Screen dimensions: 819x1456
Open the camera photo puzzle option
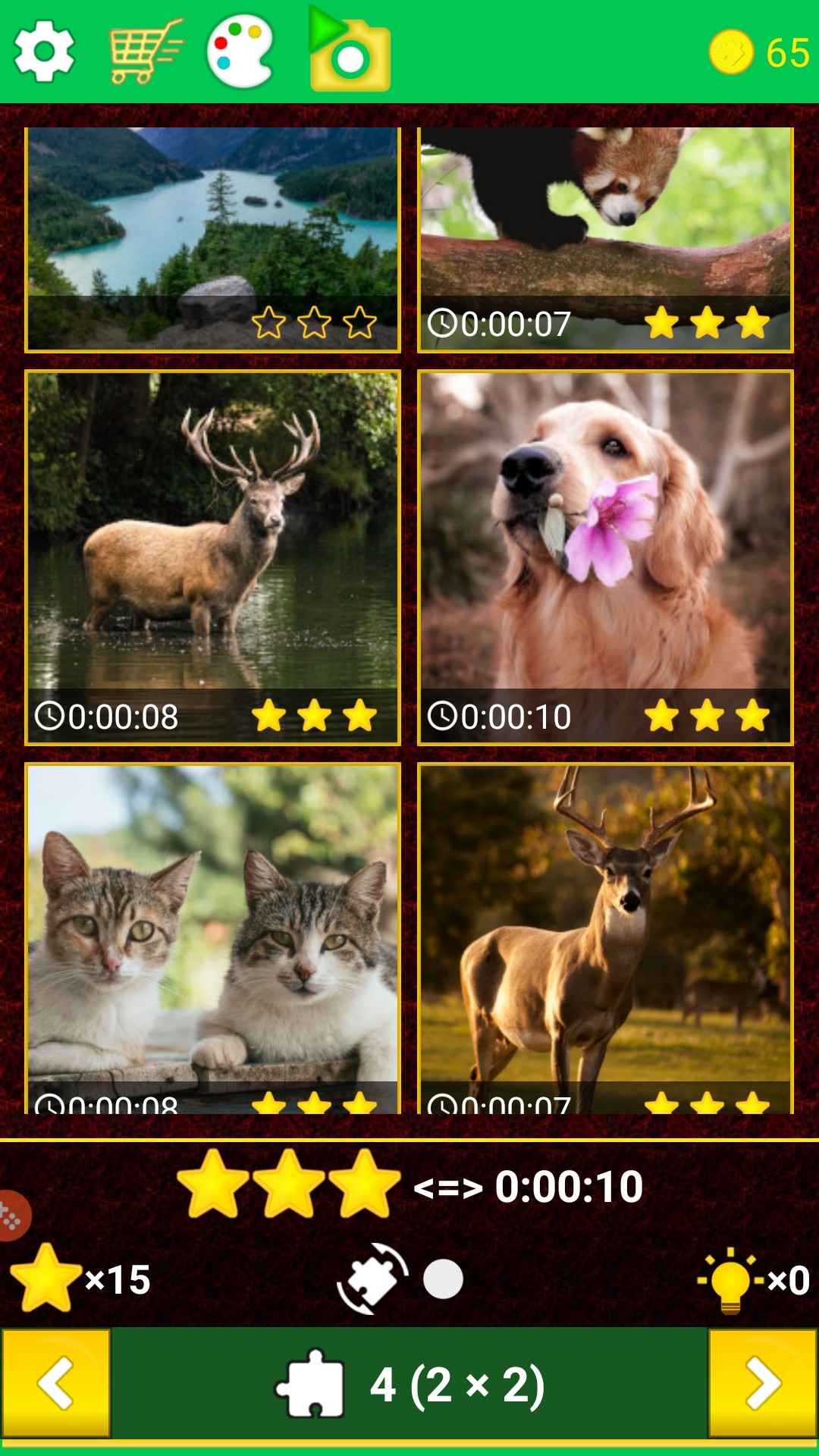(349, 52)
